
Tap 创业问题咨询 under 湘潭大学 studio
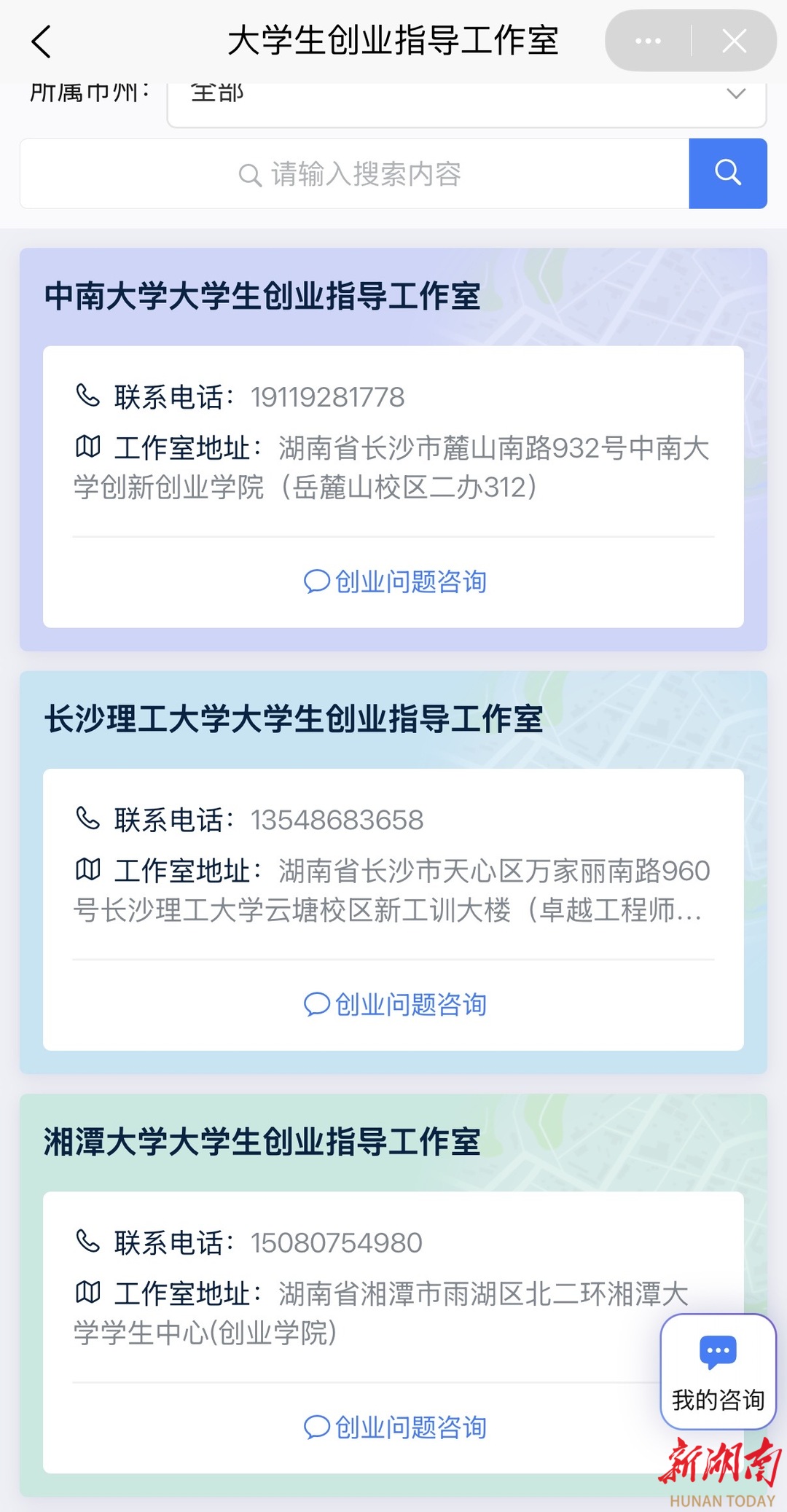(x=394, y=1427)
